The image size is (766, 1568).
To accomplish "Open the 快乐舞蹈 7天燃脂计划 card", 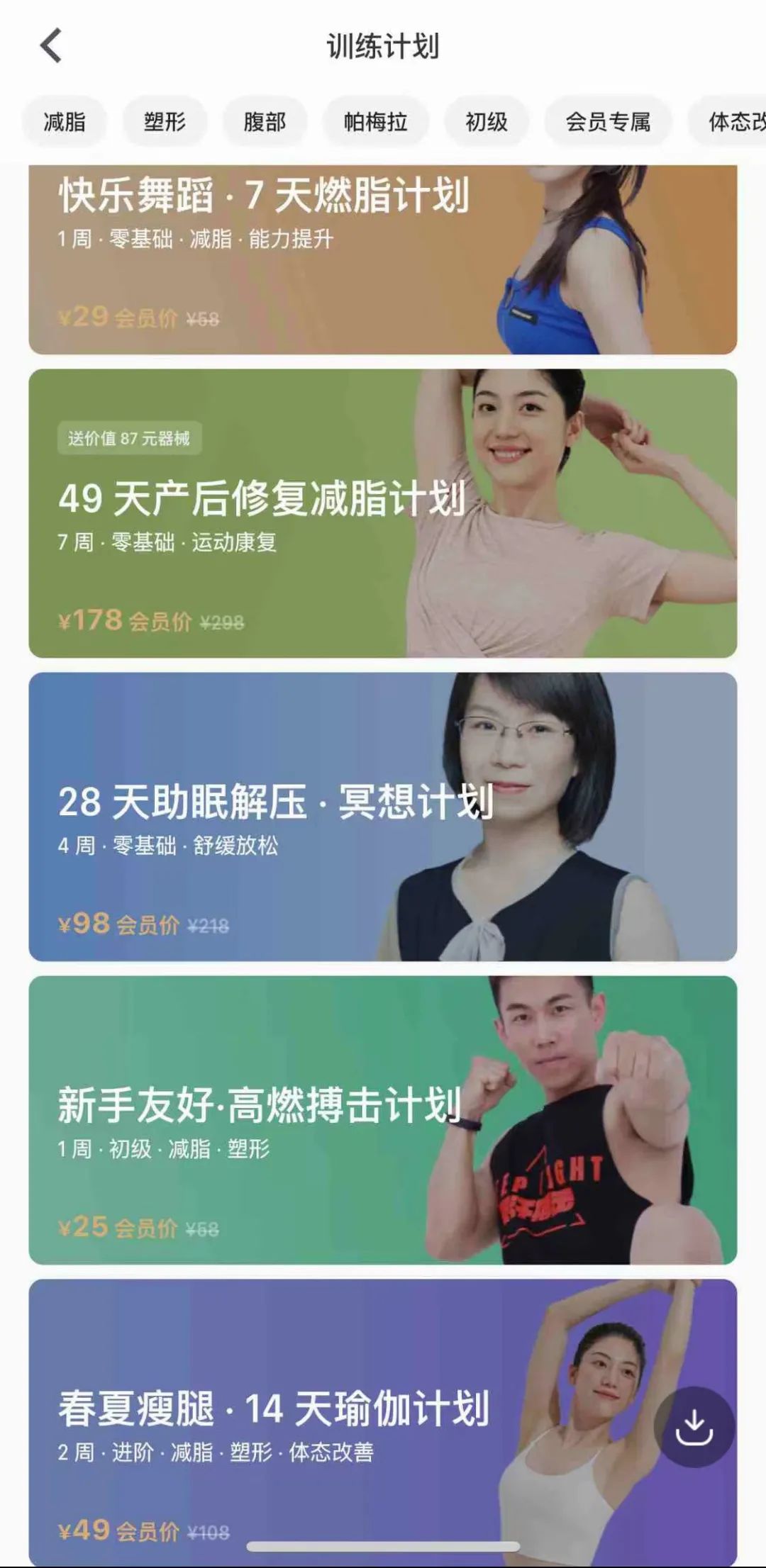I will pyautogui.click(x=383, y=255).
